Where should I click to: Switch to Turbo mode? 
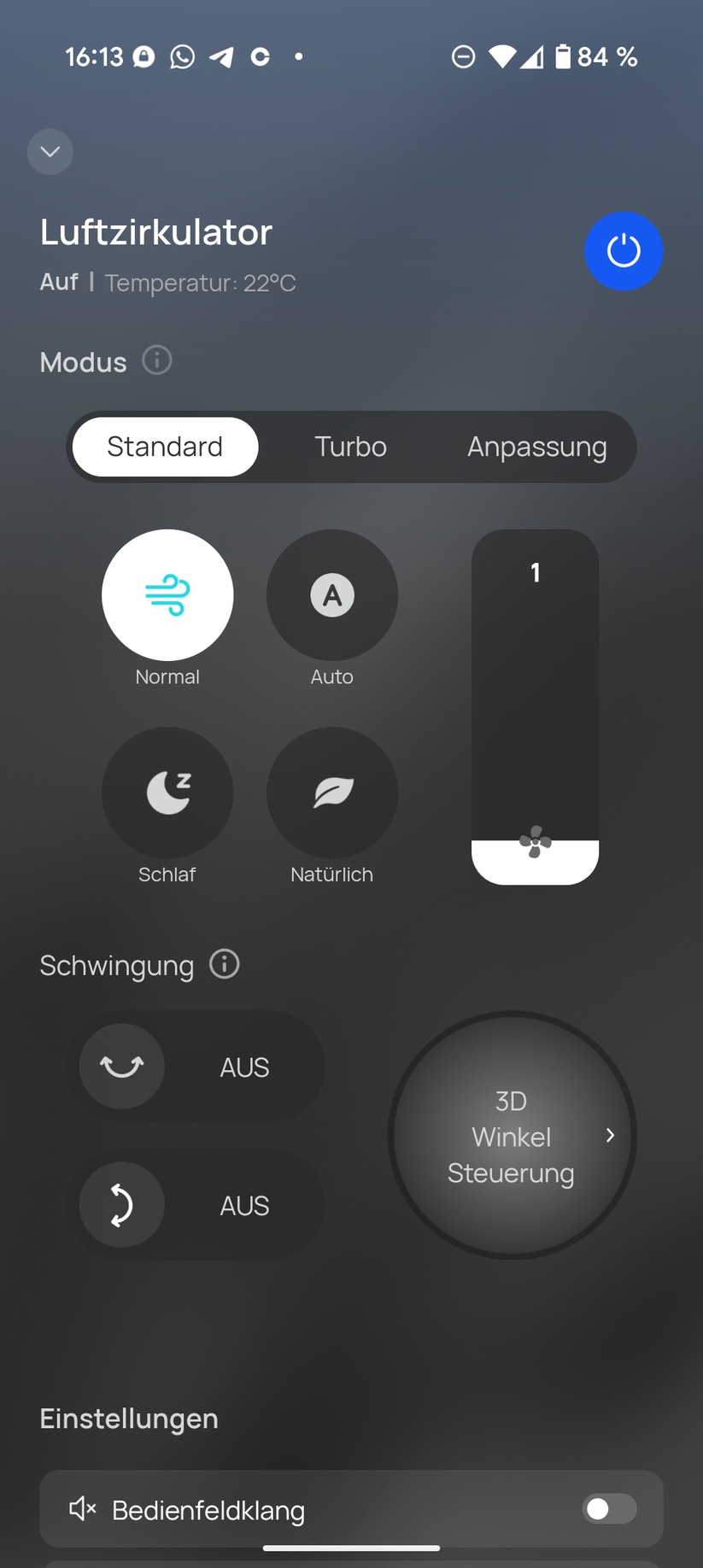point(350,447)
